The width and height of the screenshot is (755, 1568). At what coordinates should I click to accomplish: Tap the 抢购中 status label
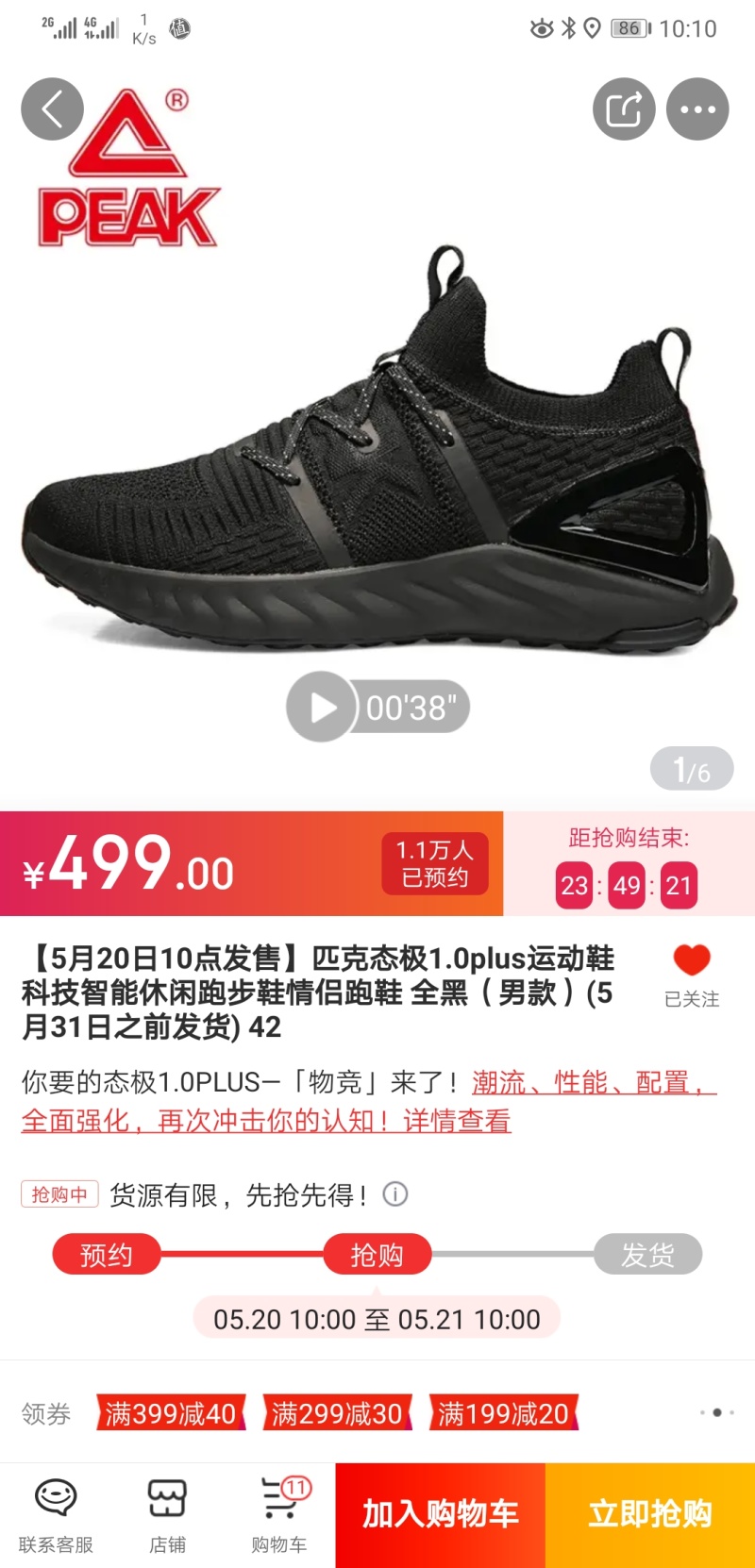tap(59, 1193)
